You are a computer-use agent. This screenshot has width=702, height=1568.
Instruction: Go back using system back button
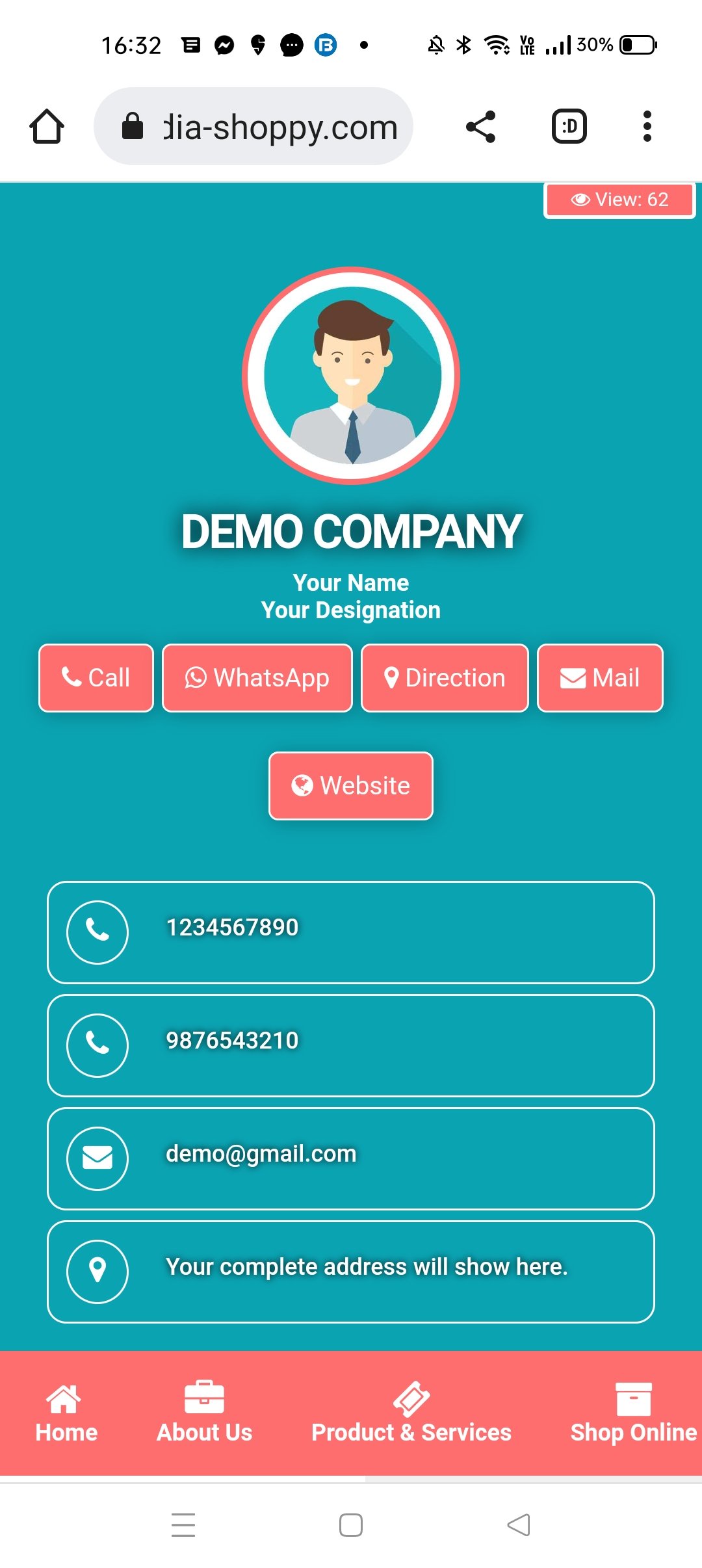point(519,1525)
